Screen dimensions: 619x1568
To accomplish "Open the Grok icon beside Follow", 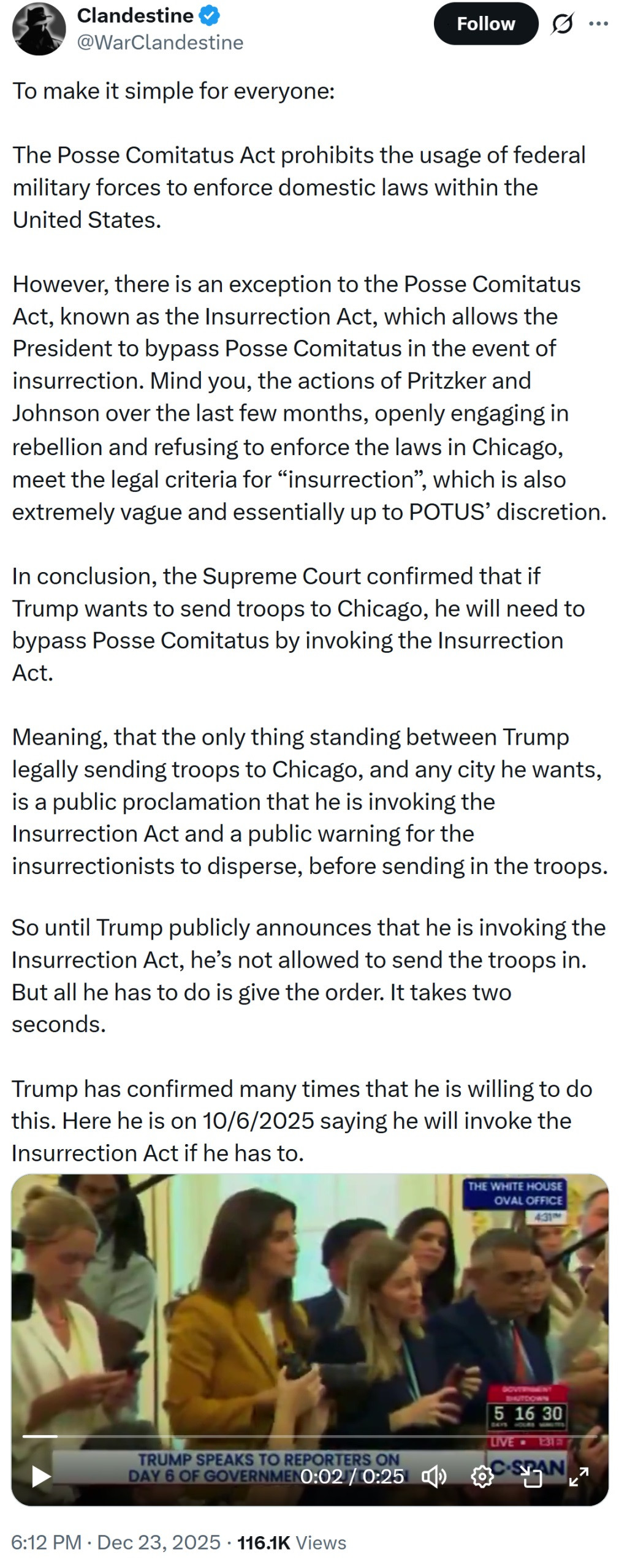I will click(561, 24).
